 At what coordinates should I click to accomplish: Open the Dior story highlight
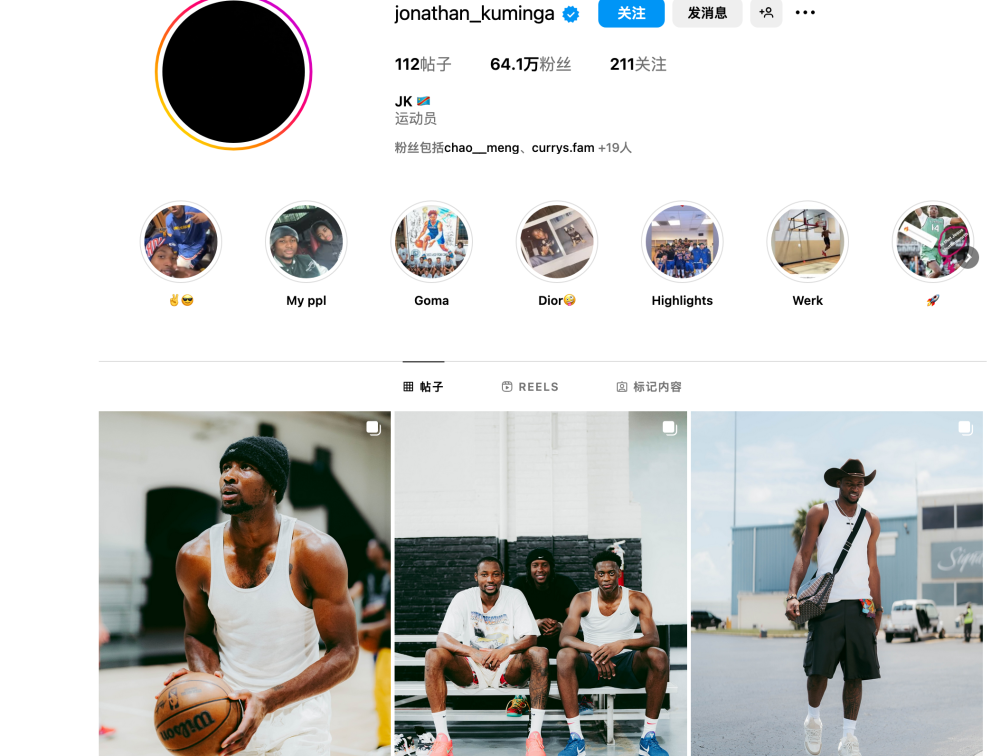[x=556, y=243]
